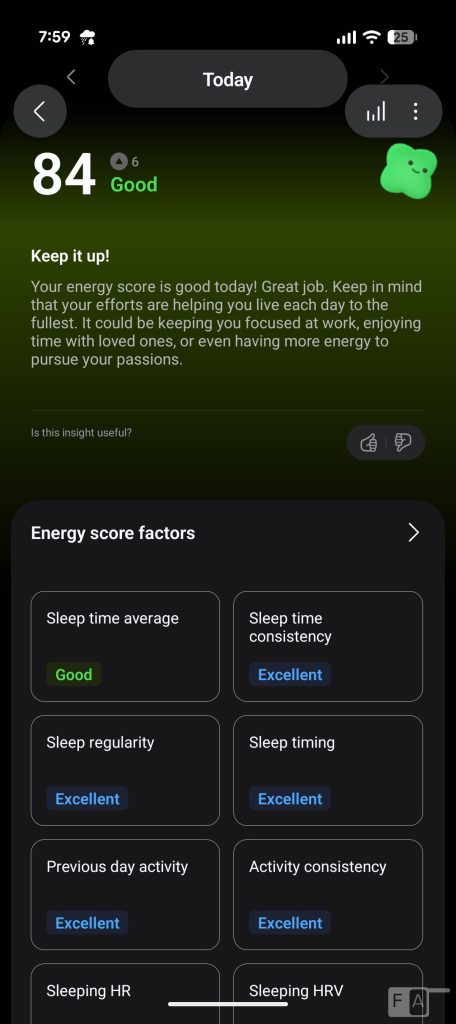Image resolution: width=456 pixels, height=1024 pixels.
Task: Select the Sleeping HRV card
Action: (328, 993)
